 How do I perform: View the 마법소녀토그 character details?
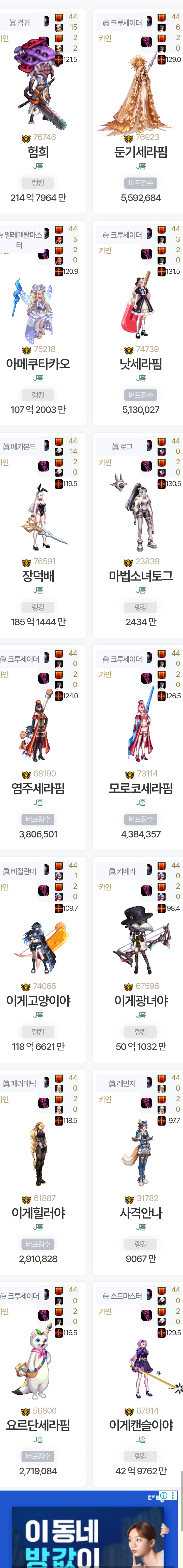coord(141,575)
